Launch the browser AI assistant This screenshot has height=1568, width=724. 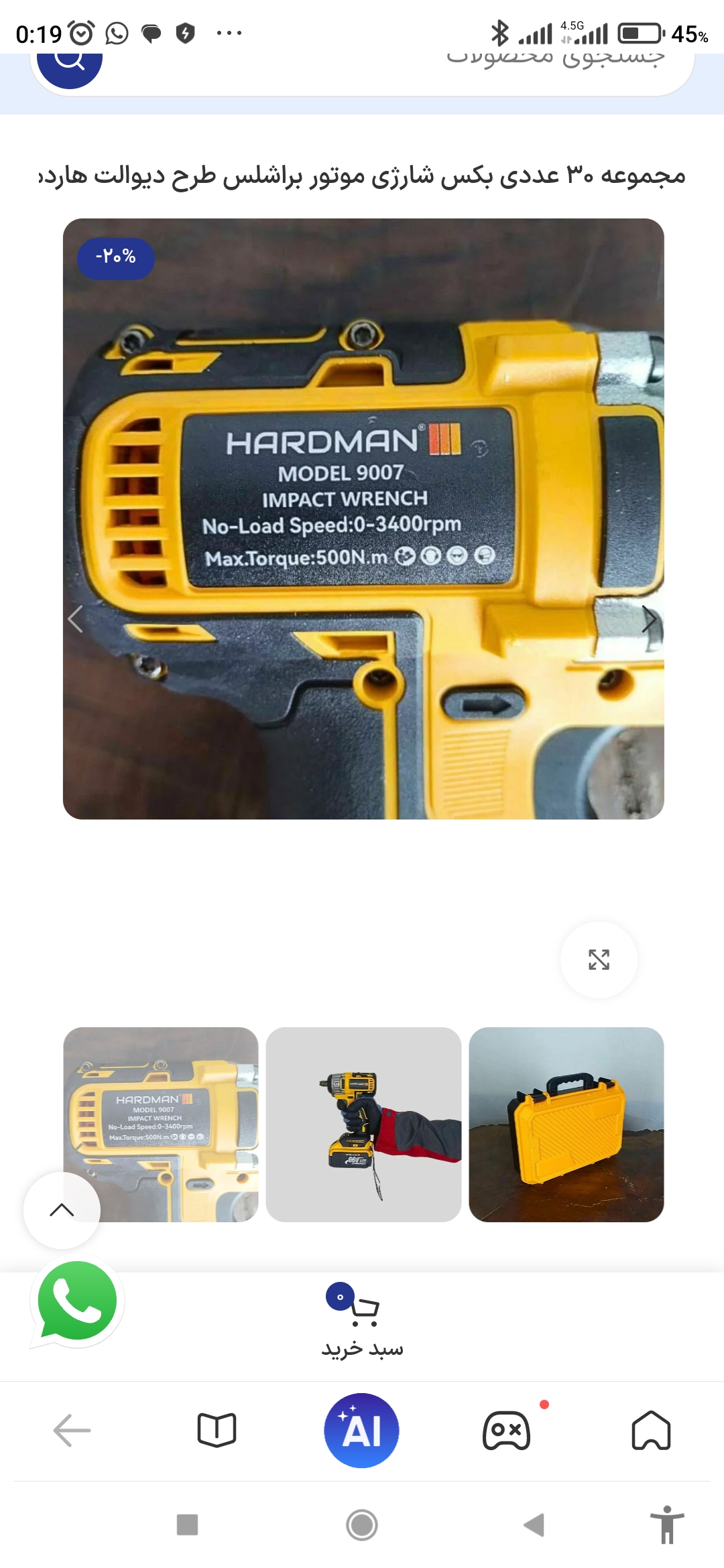[361, 1430]
